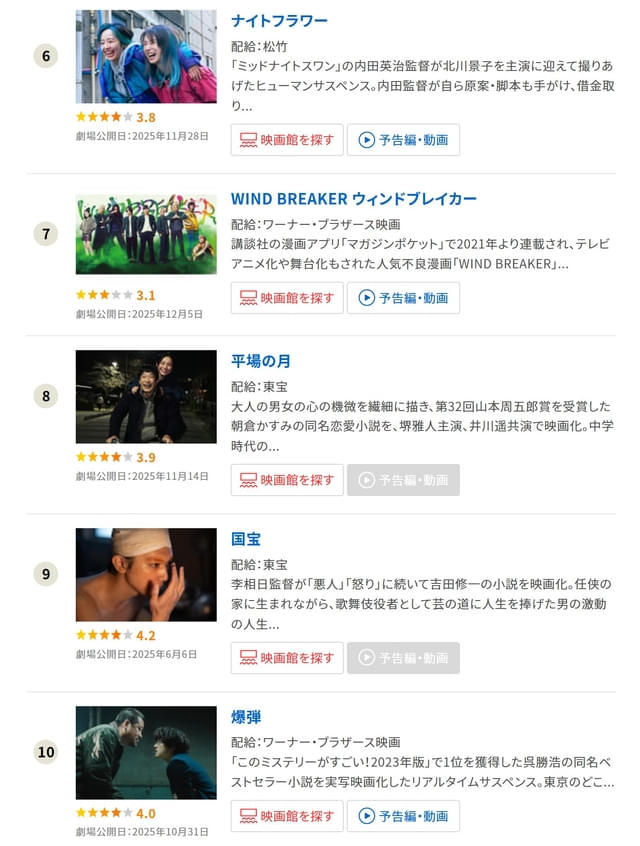Open the 爆弾 poster thumbnail
This screenshot has height=846, width=640.
point(146,753)
